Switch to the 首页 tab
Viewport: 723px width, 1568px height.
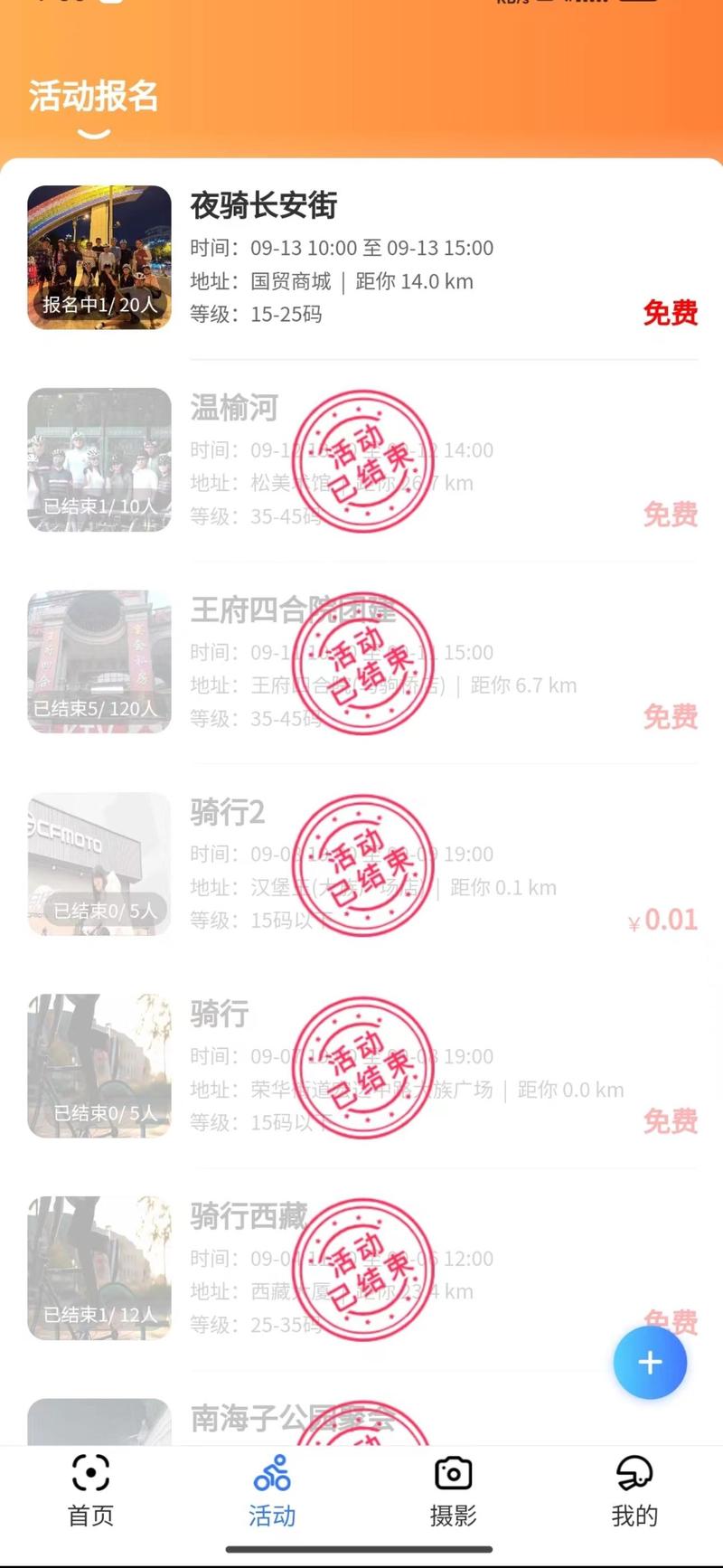(90, 1491)
